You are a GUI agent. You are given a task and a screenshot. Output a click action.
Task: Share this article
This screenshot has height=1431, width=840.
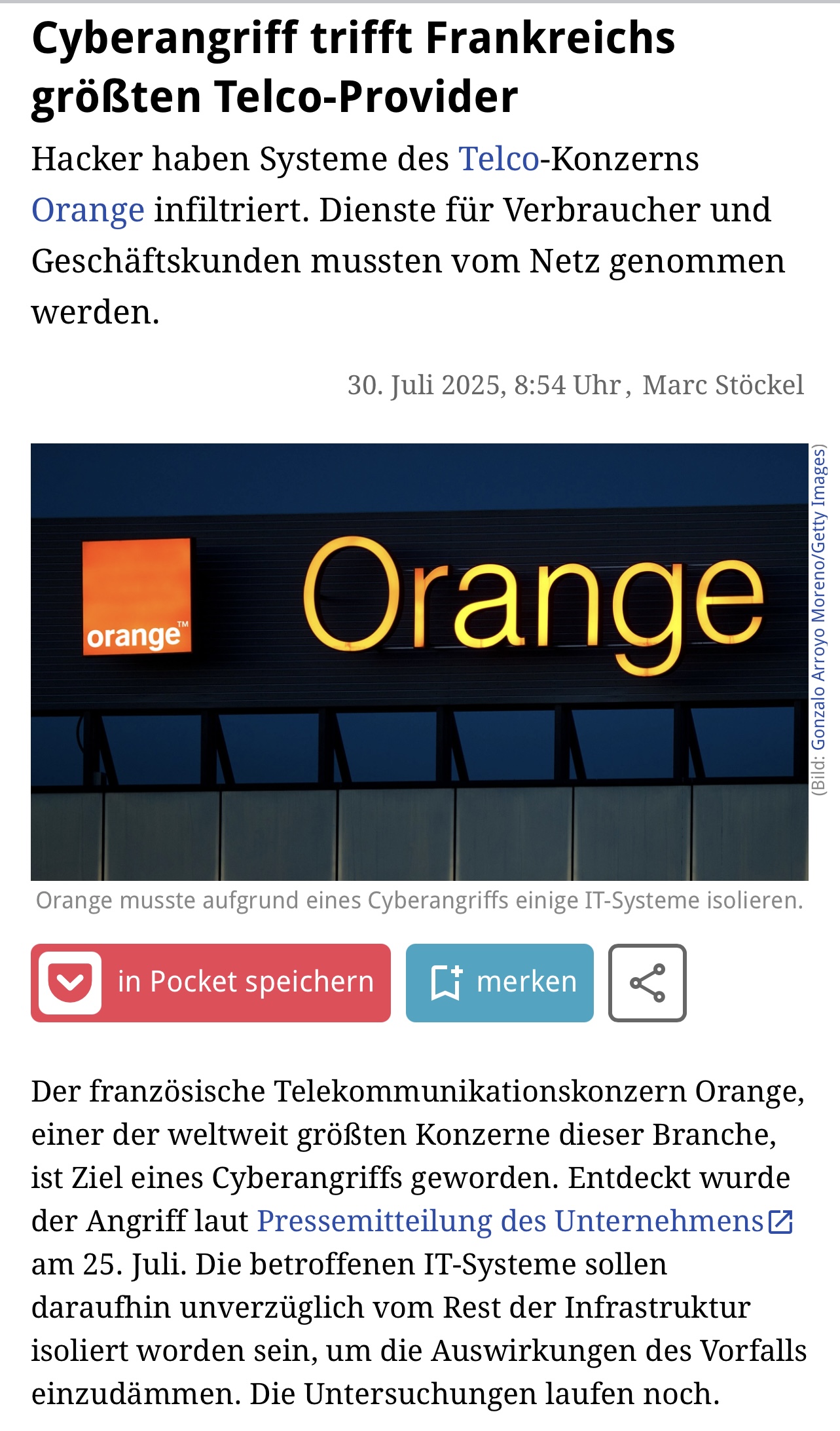click(x=647, y=982)
